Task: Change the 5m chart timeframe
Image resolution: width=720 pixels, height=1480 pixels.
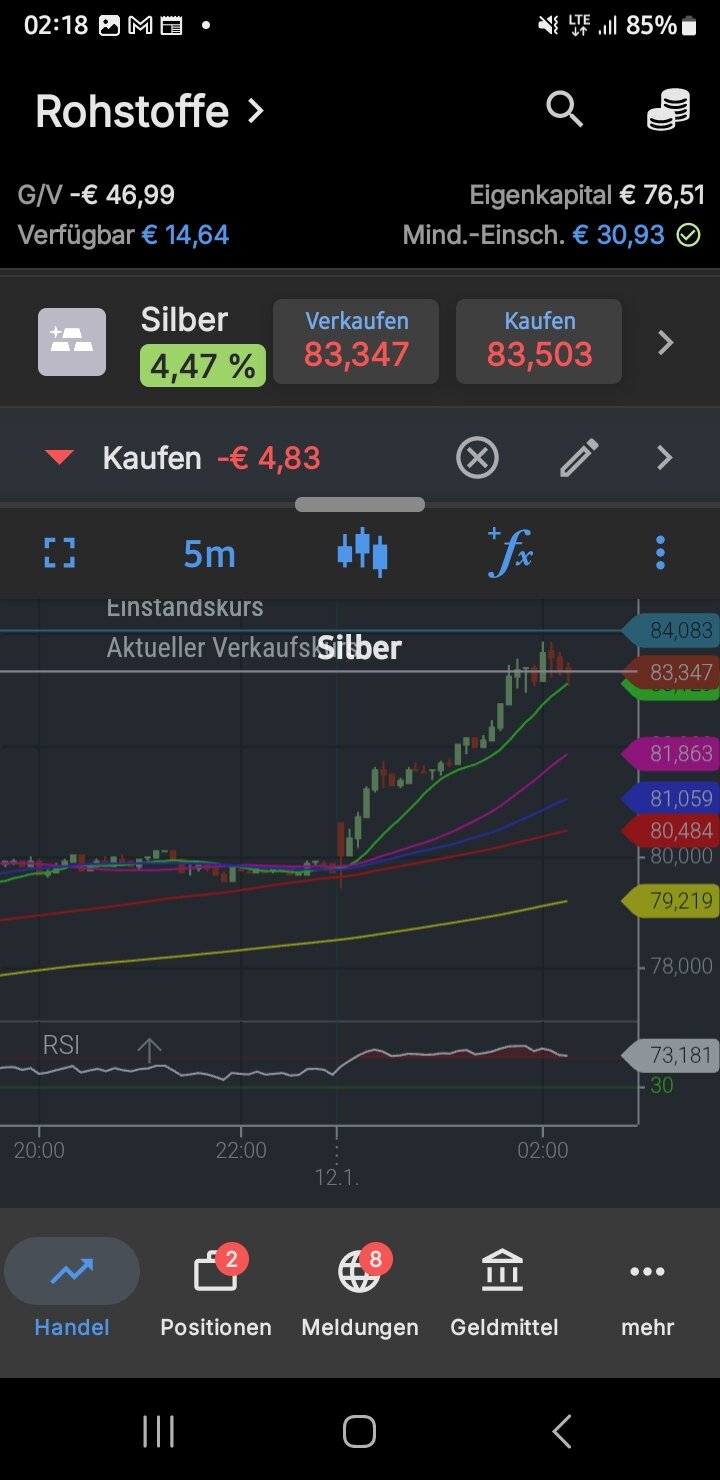Action: (209, 553)
